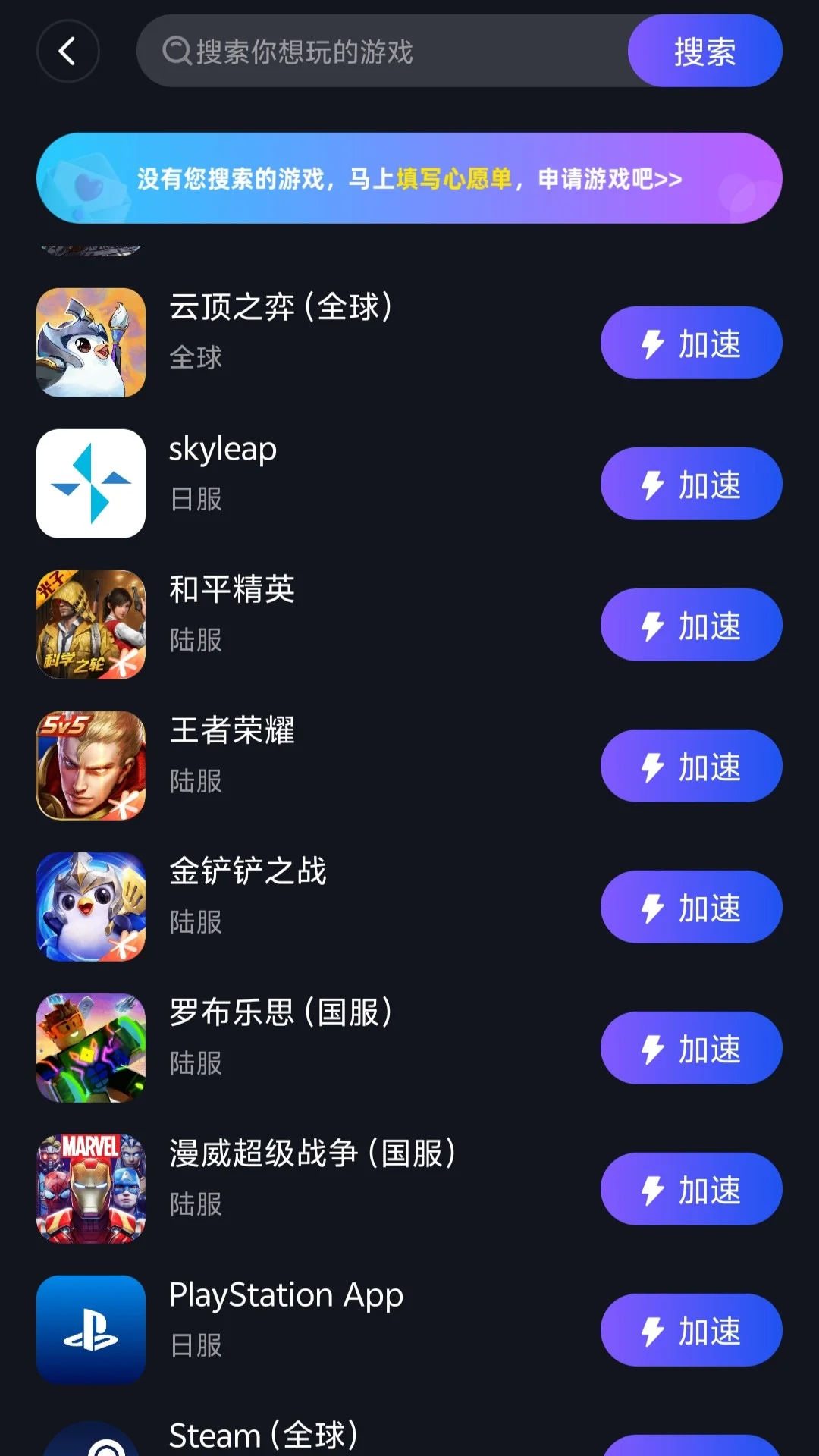
Task: Tap the 金铲铲之战 penguin icon
Action: tap(90, 906)
